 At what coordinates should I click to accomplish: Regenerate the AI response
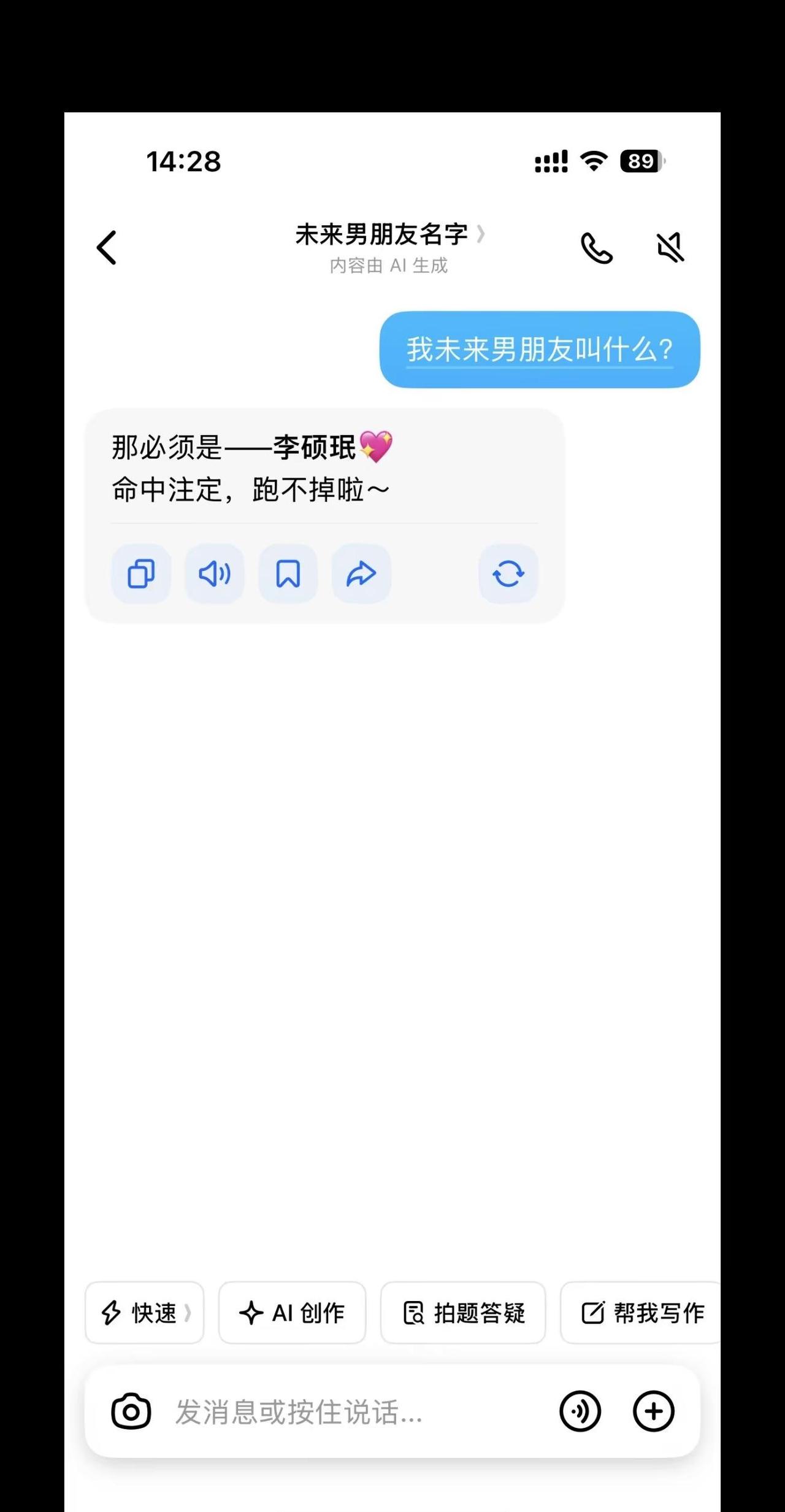pyautogui.click(x=508, y=573)
